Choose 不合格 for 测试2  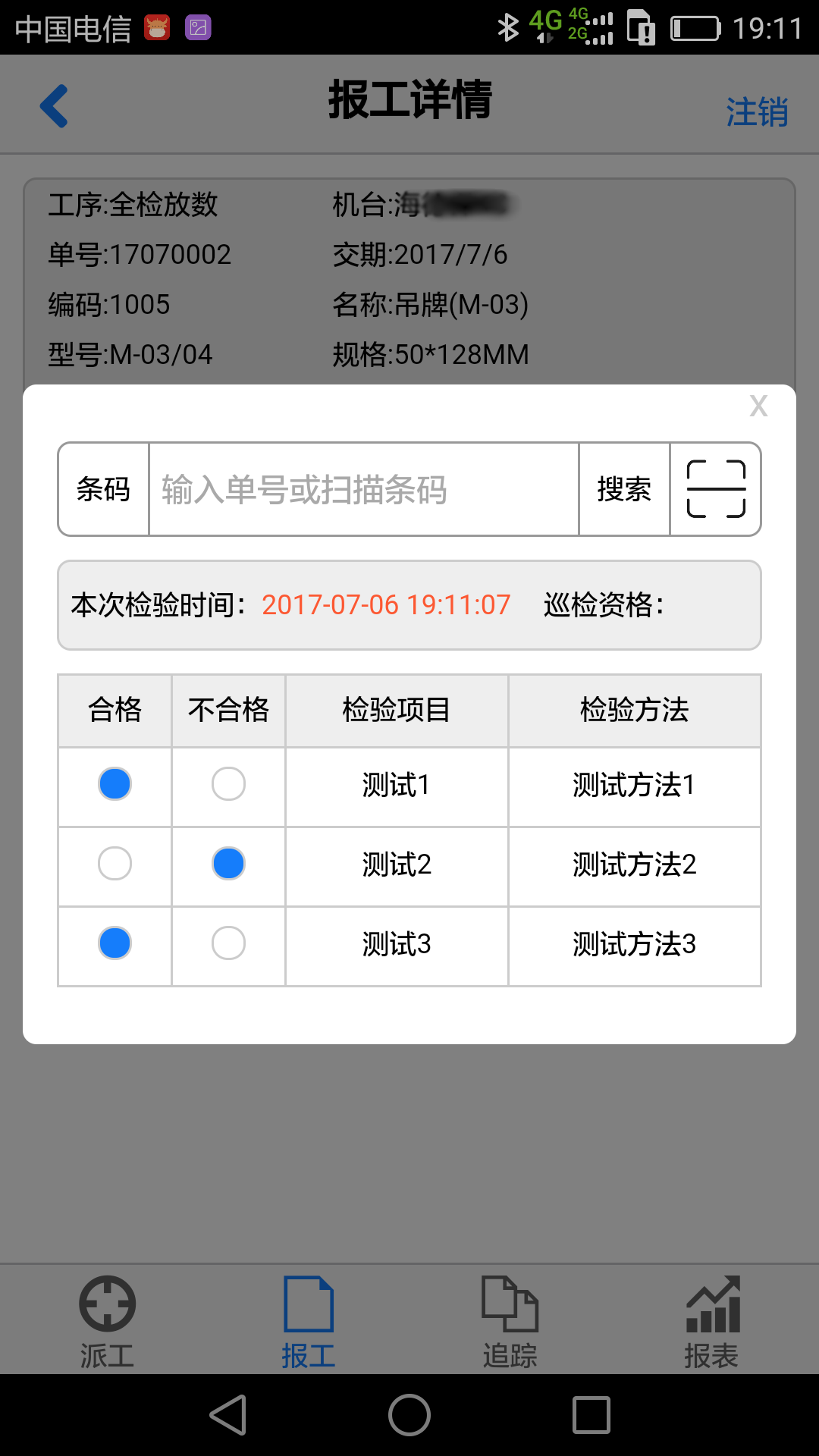(228, 864)
